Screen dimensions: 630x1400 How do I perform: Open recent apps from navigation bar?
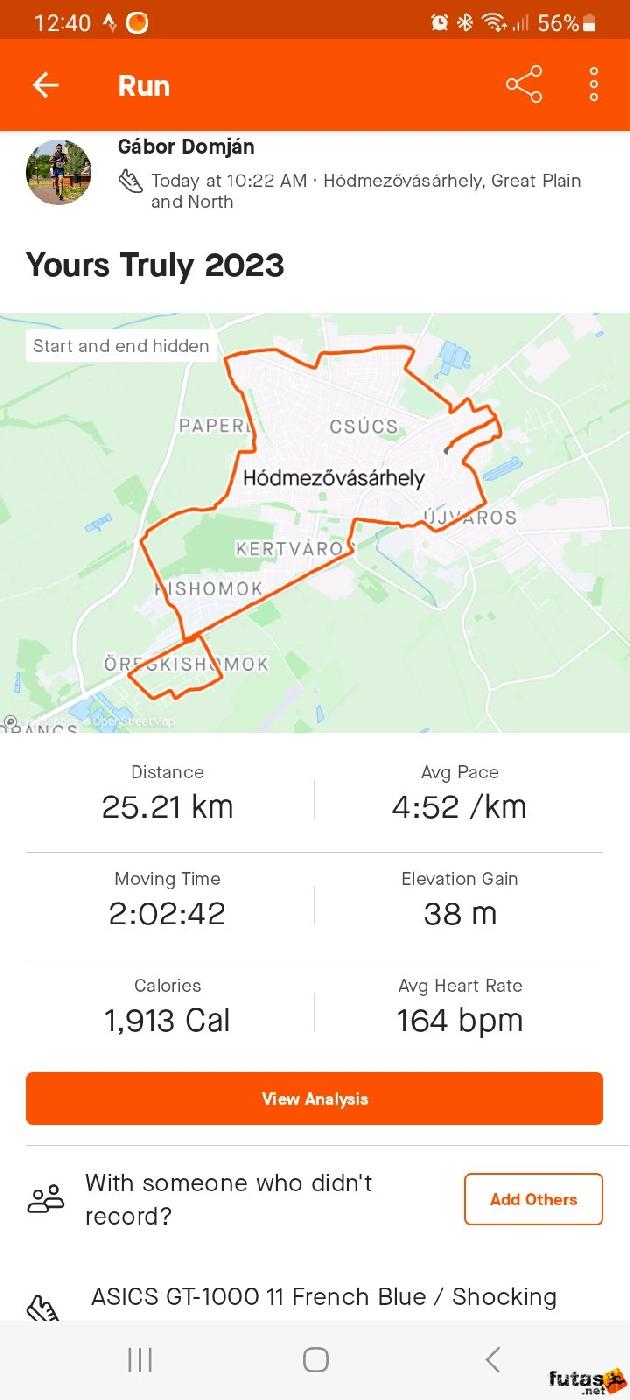(140, 1359)
